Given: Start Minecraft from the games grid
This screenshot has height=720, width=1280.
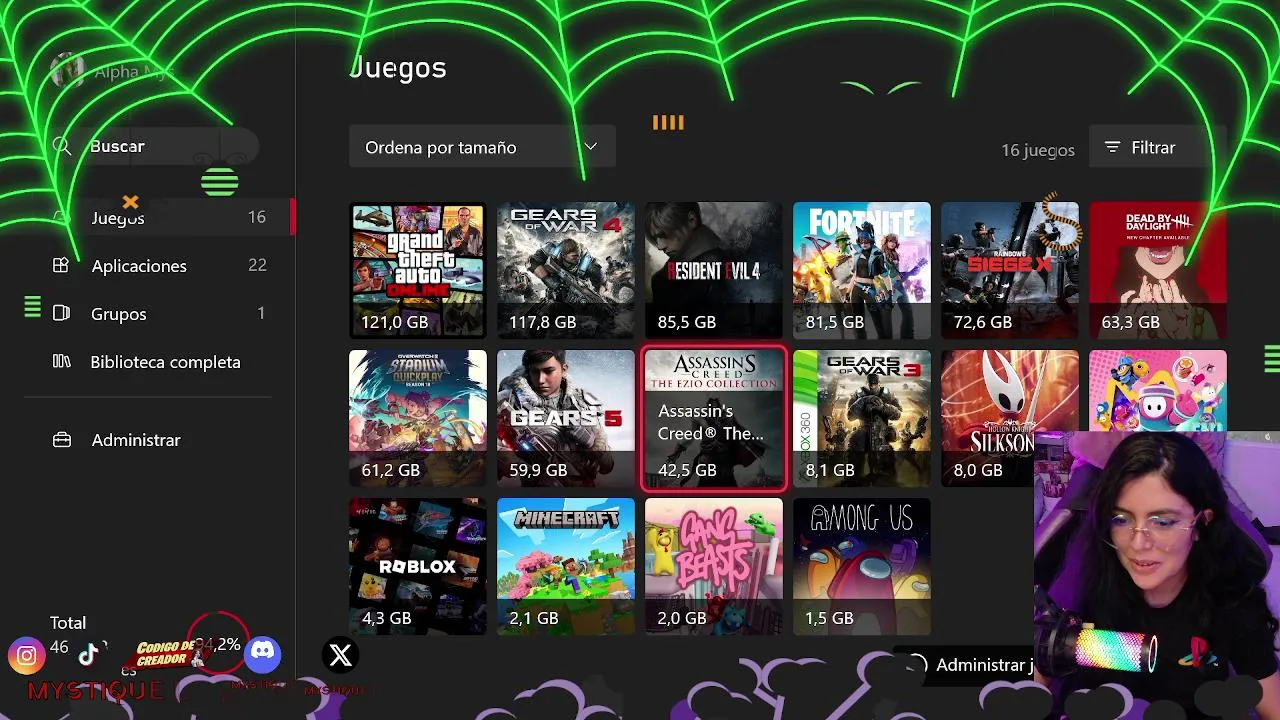Looking at the screenshot, I should click(566, 566).
